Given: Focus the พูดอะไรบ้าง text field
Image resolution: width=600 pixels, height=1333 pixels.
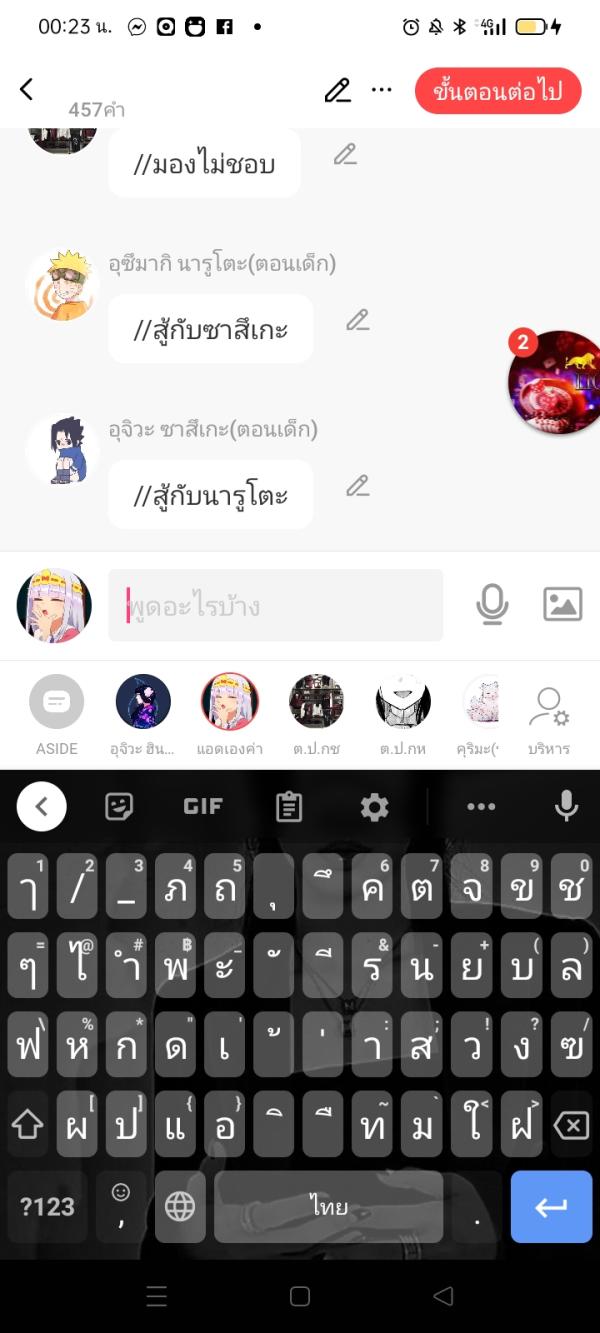Looking at the screenshot, I should (x=275, y=605).
